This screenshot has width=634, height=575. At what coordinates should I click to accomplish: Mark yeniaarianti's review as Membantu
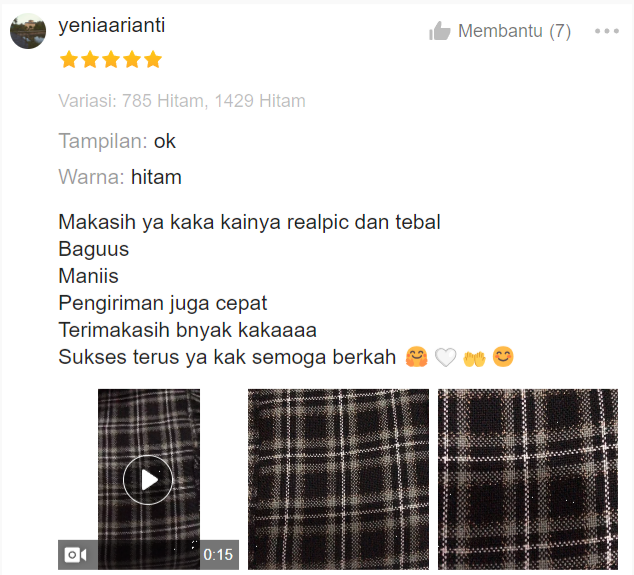click(498, 31)
